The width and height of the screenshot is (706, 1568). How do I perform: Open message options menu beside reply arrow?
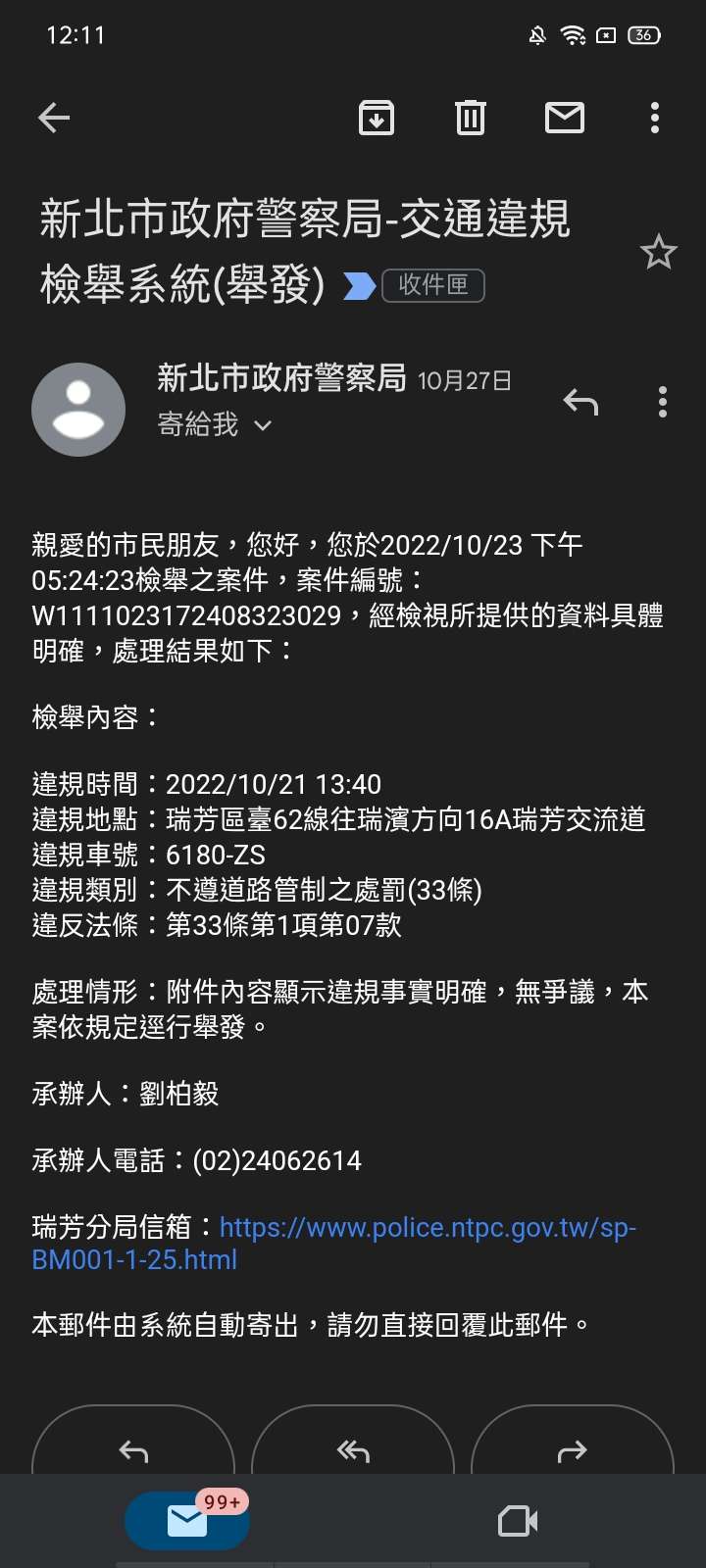663,402
